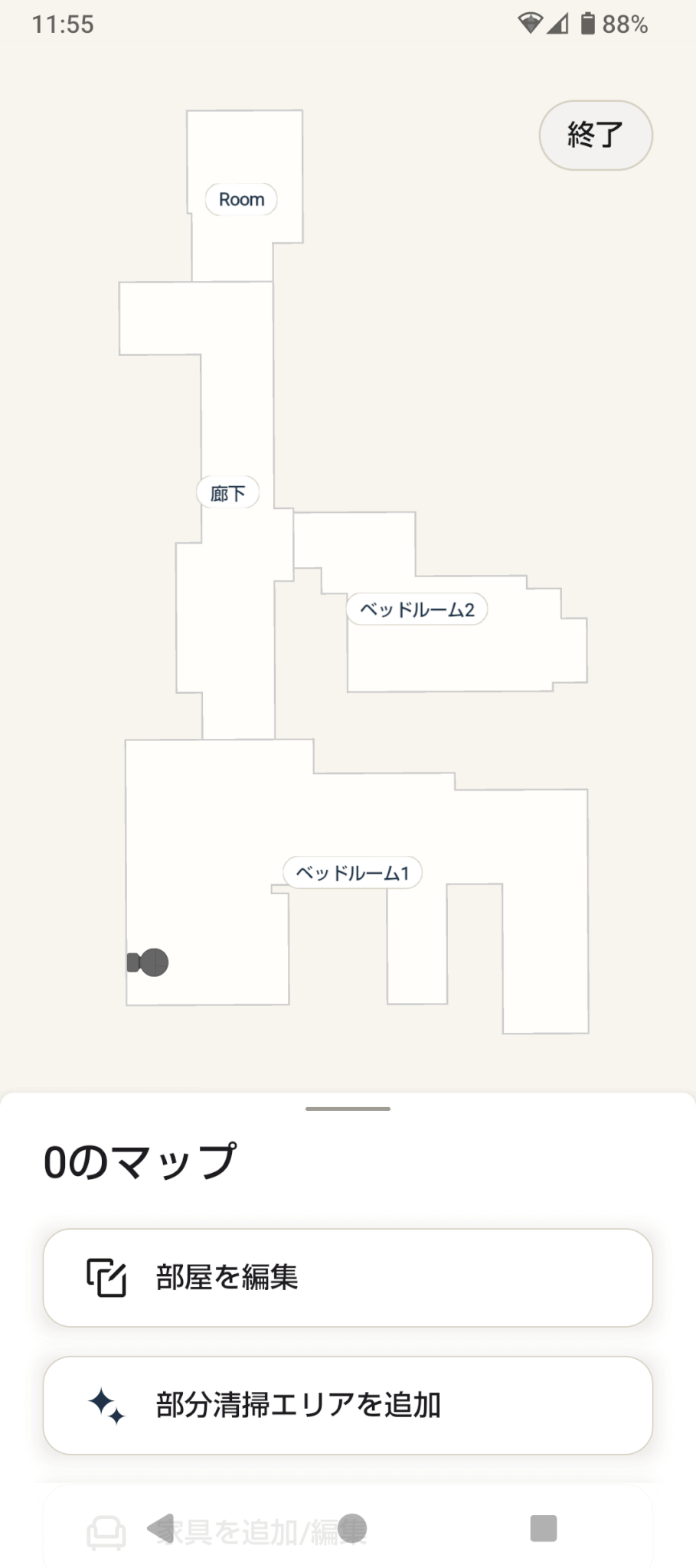The image size is (696, 1568).
Task: Open recent apps from navigation bar
Action: (x=543, y=1528)
